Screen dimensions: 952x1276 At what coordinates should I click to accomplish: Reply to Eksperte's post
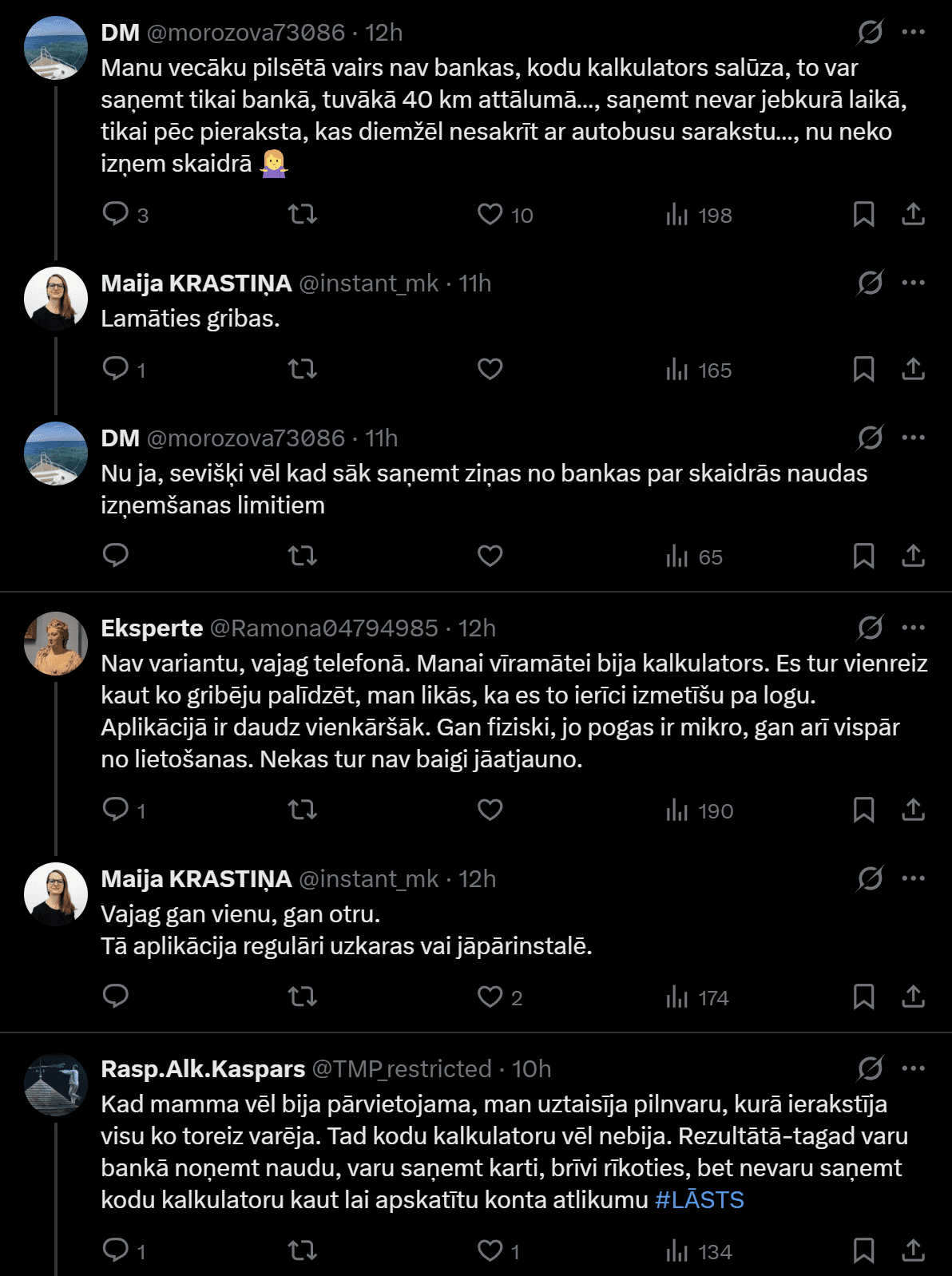pyautogui.click(x=116, y=810)
